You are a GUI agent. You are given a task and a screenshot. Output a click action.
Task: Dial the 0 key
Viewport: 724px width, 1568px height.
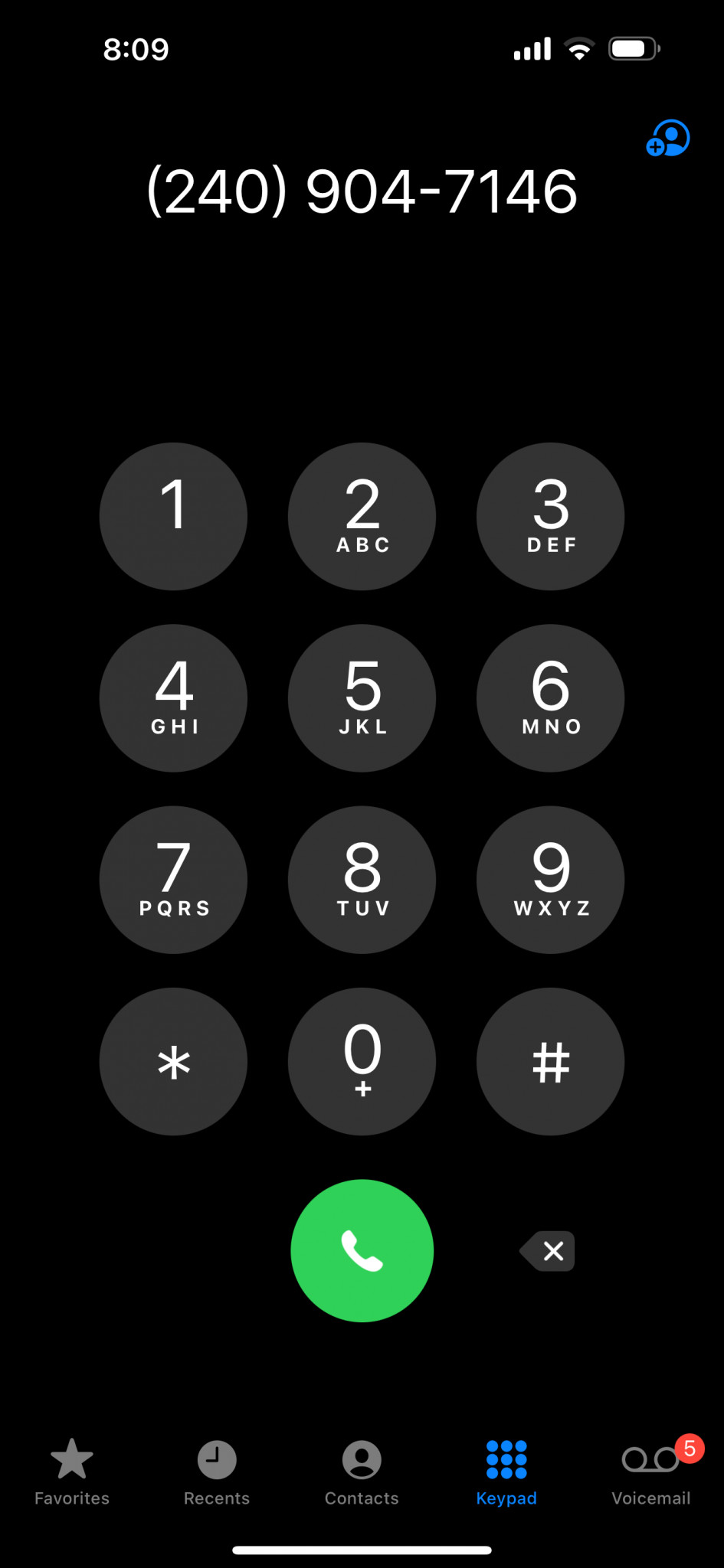[362, 1061]
